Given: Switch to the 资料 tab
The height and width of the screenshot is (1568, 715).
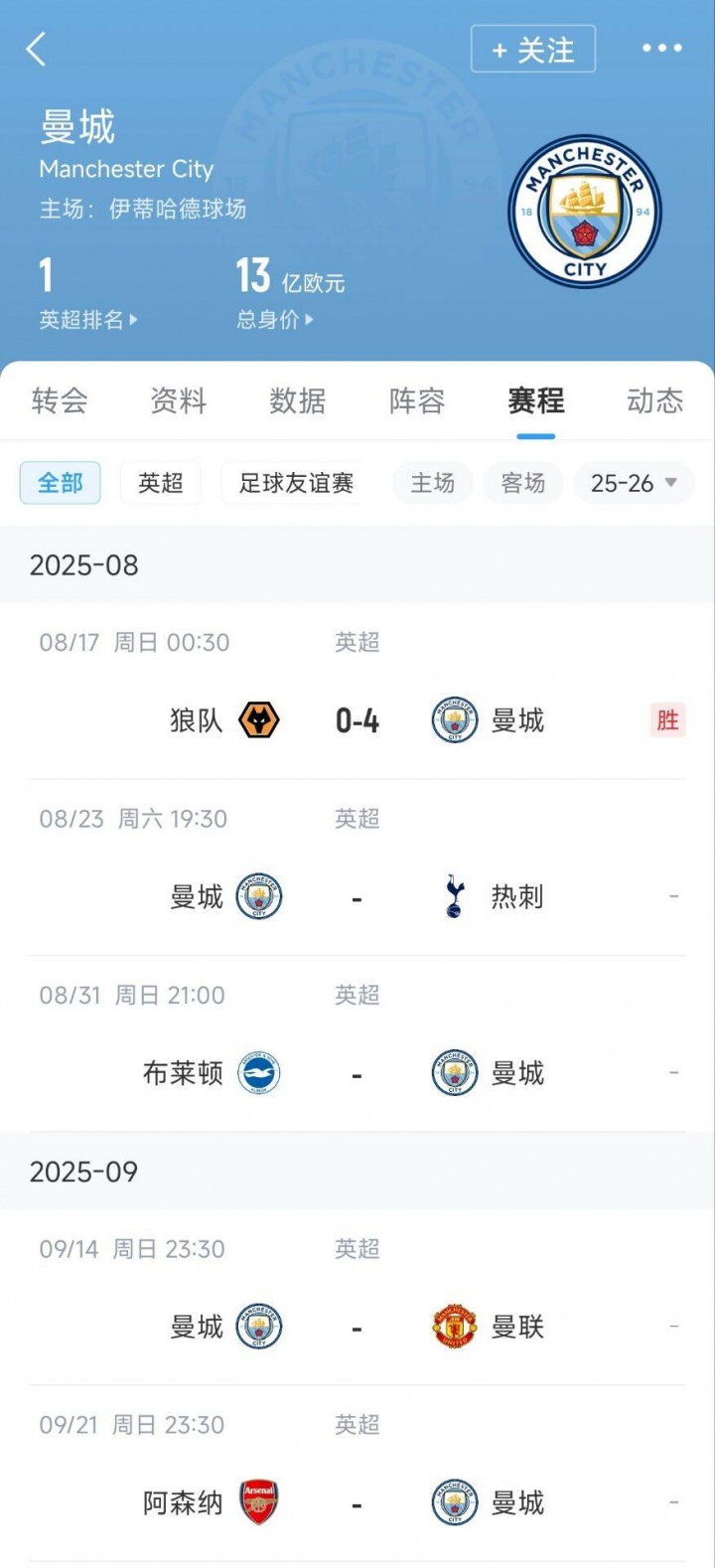Looking at the screenshot, I should pos(179,401).
